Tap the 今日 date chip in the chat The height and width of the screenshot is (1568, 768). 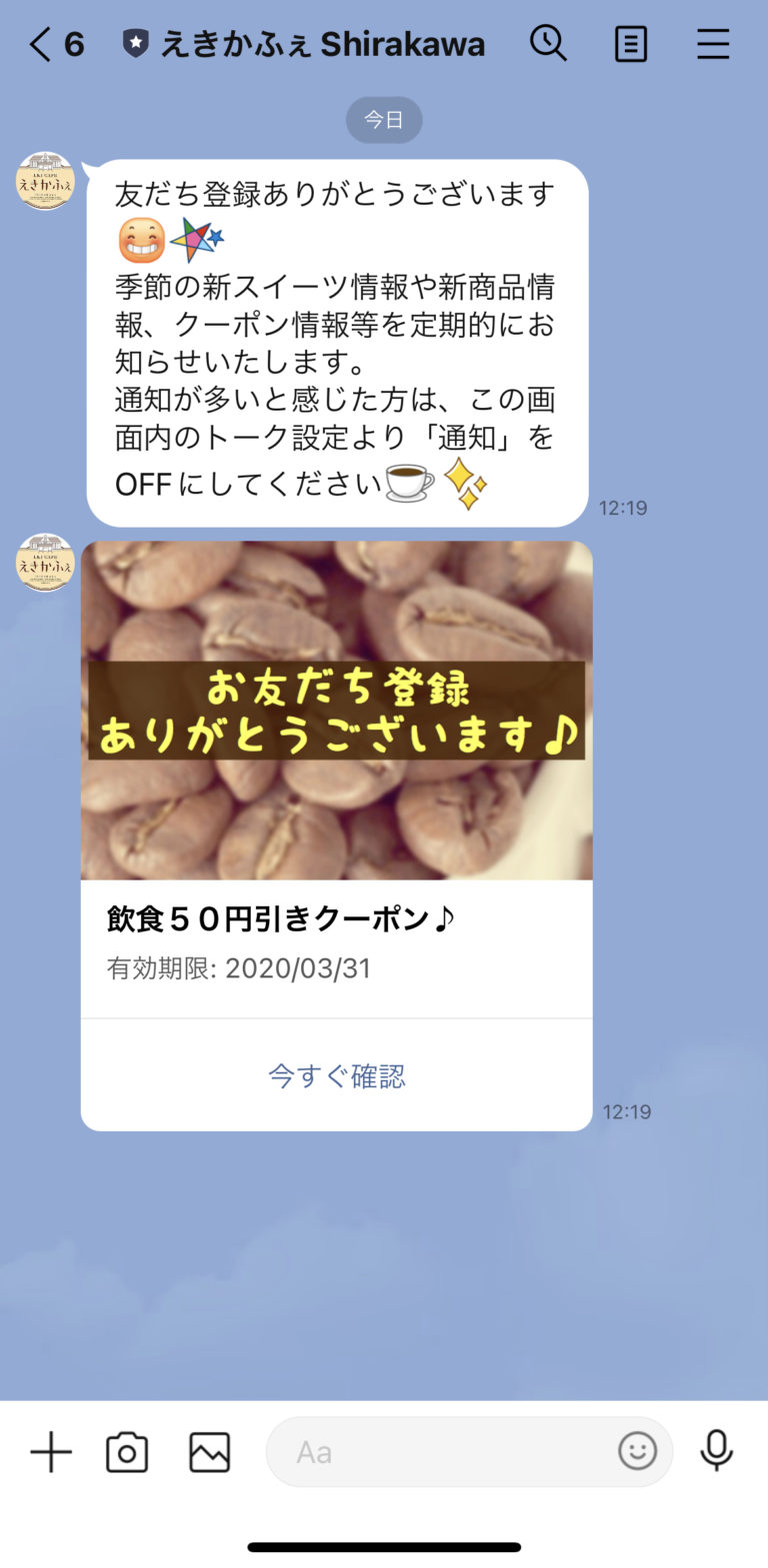tap(384, 119)
